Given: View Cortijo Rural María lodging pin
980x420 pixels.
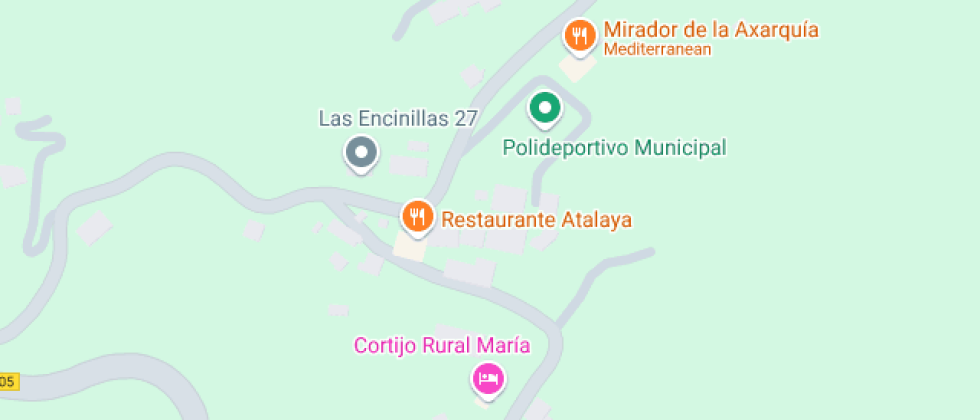Looking at the screenshot, I should (x=488, y=379).
